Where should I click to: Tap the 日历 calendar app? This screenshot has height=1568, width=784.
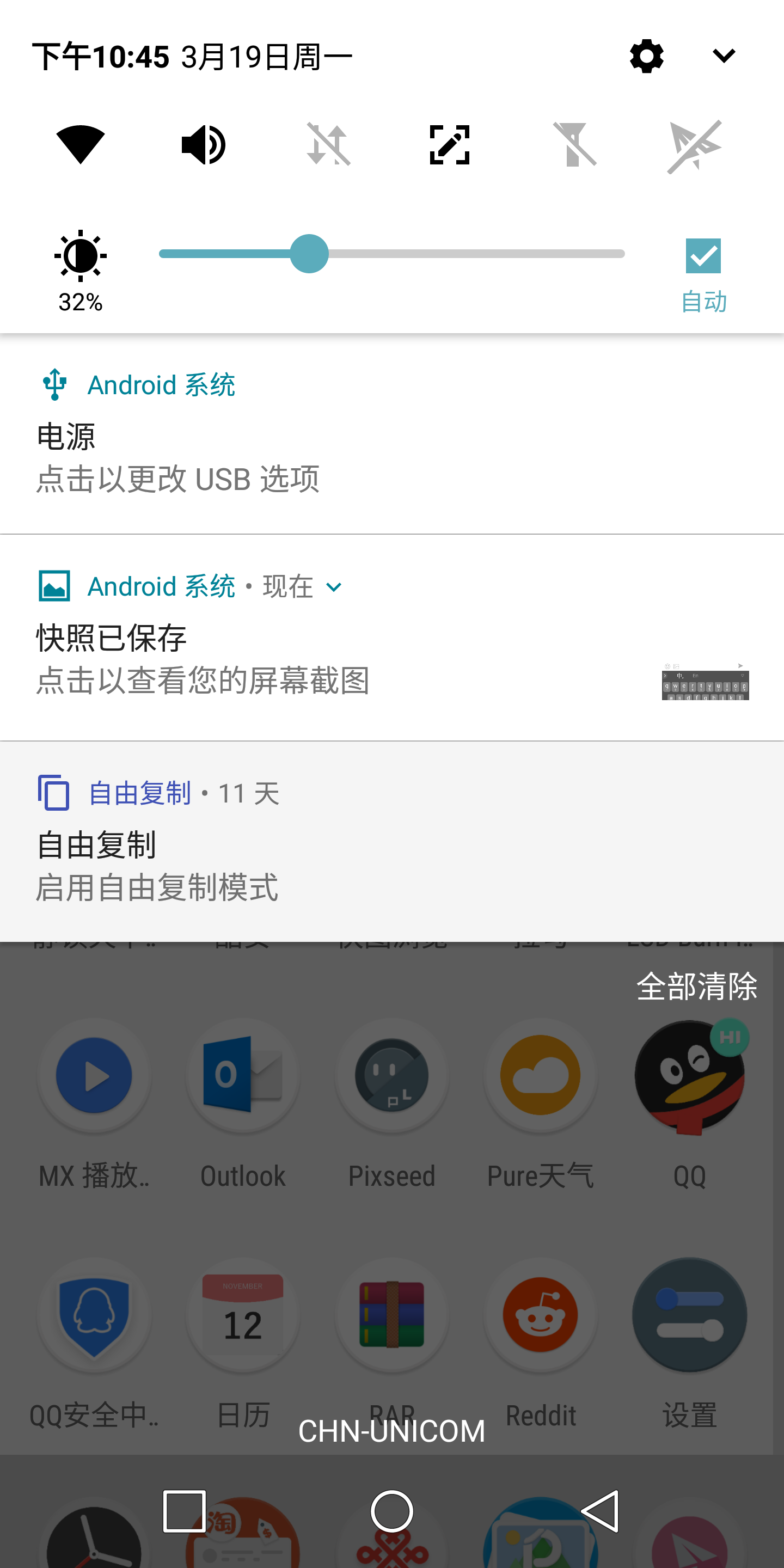click(242, 1315)
